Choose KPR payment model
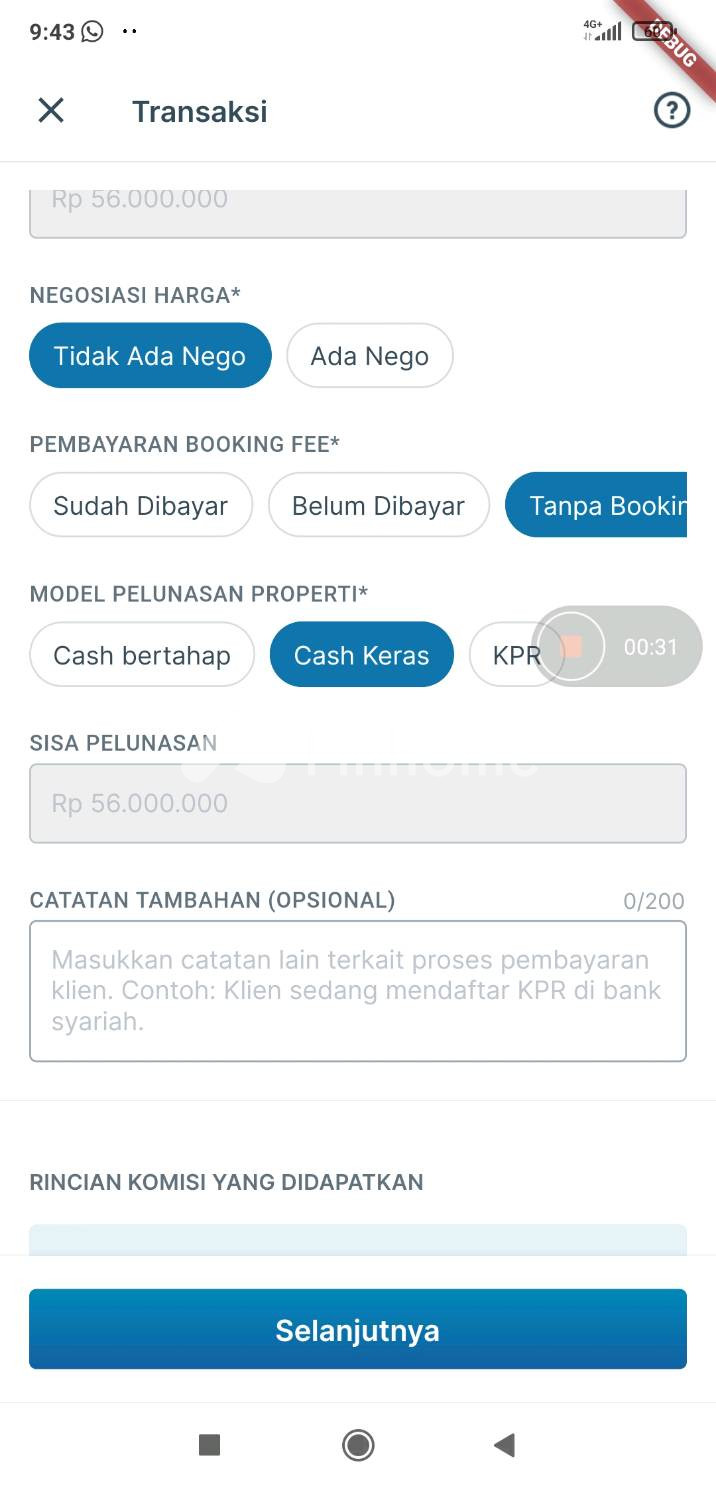Screen dimensions: 716x1488 coord(505,655)
